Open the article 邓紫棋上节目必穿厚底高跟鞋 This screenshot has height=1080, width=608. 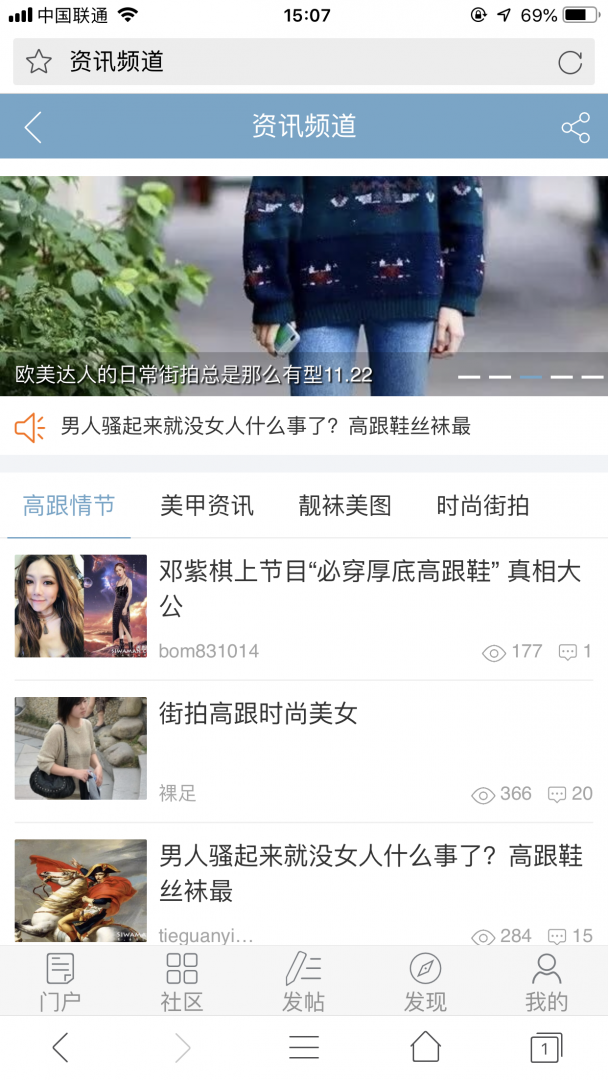click(x=370, y=588)
